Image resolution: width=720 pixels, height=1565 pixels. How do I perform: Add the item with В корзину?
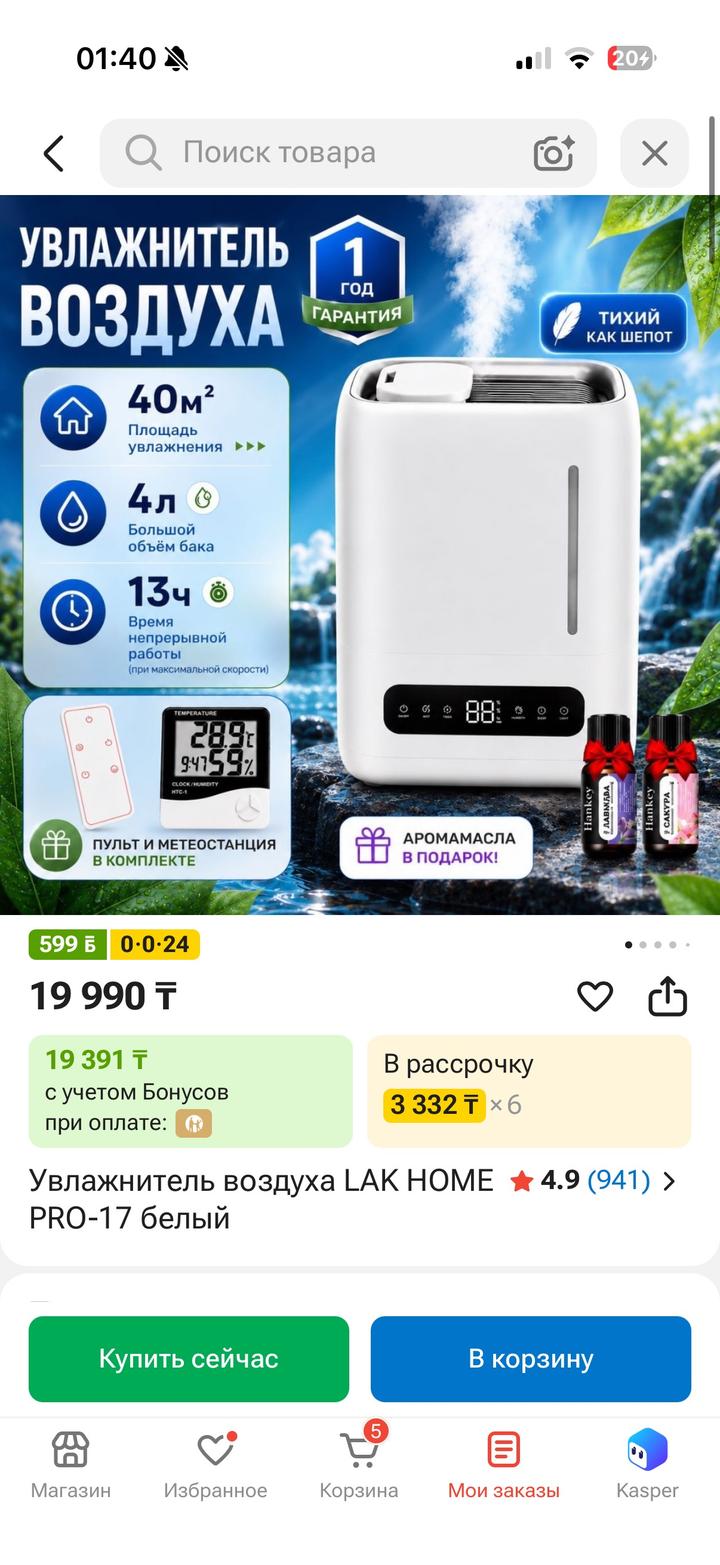tap(531, 1359)
